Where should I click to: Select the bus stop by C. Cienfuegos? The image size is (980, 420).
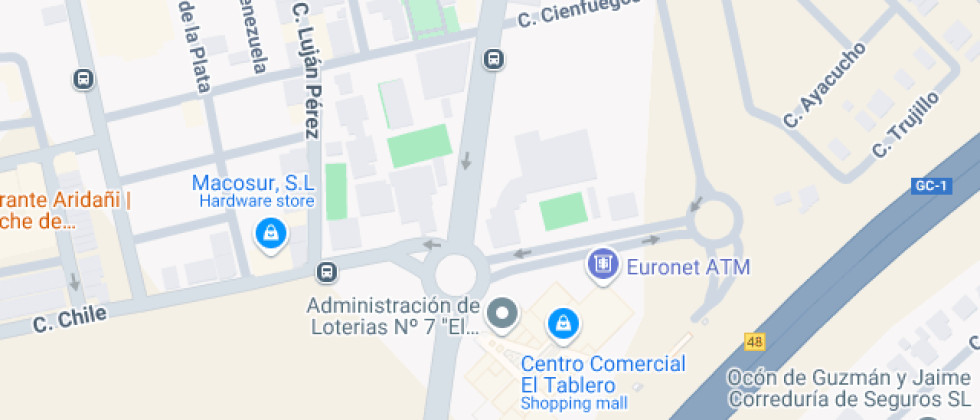493,60
